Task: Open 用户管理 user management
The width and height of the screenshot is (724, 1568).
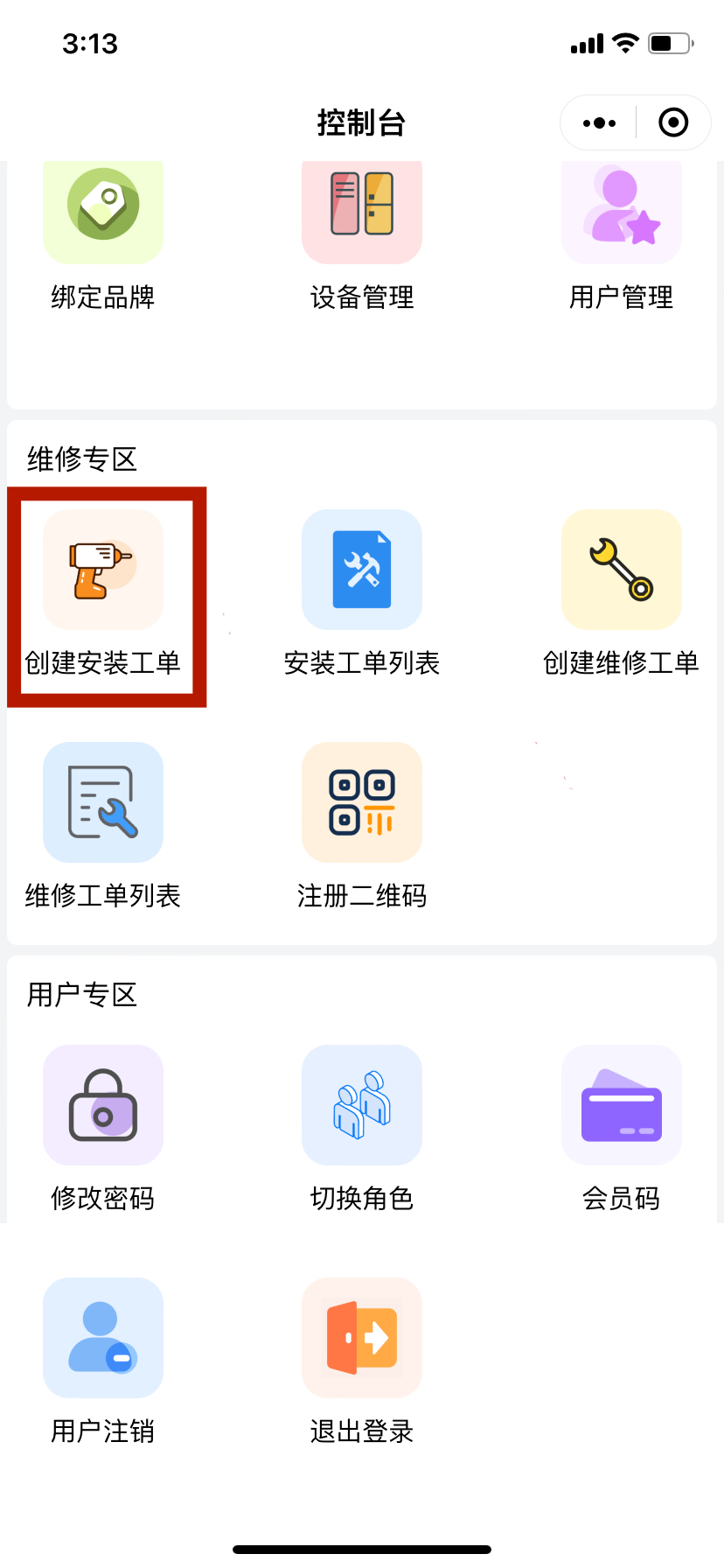Action: click(621, 219)
